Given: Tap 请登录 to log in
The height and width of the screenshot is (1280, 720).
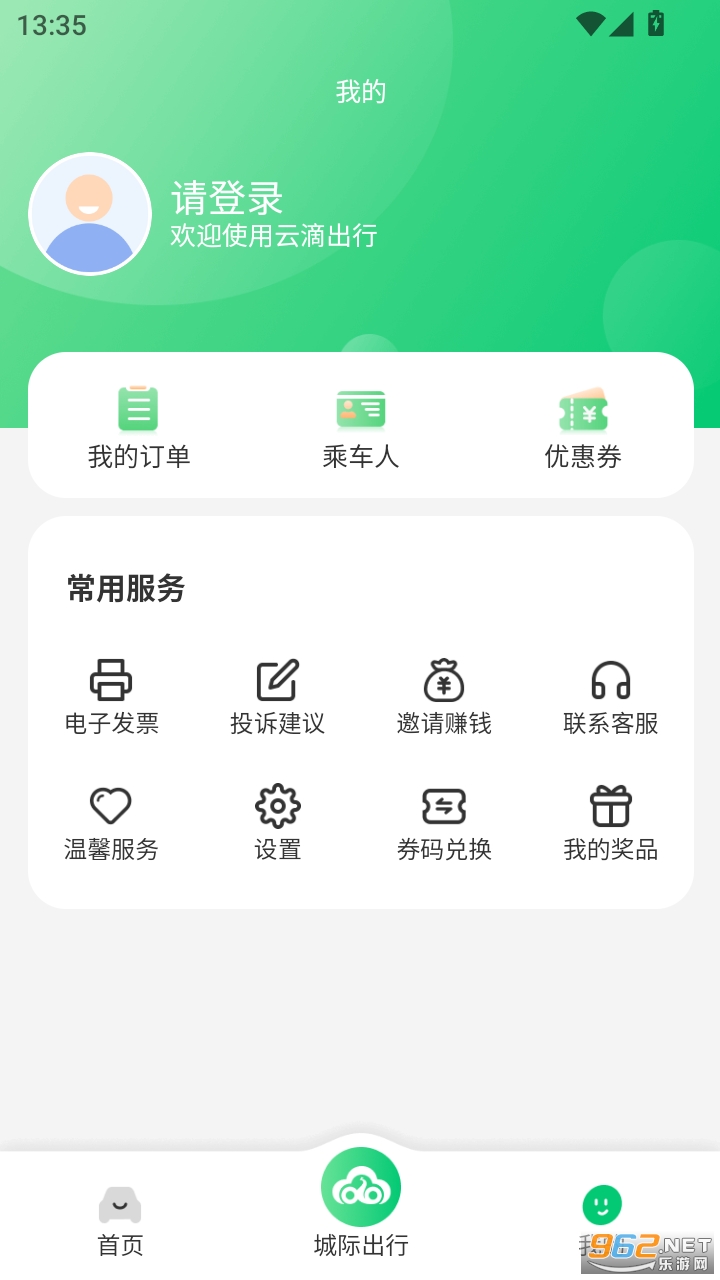Looking at the screenshot, I should click(x=227, y=198).
